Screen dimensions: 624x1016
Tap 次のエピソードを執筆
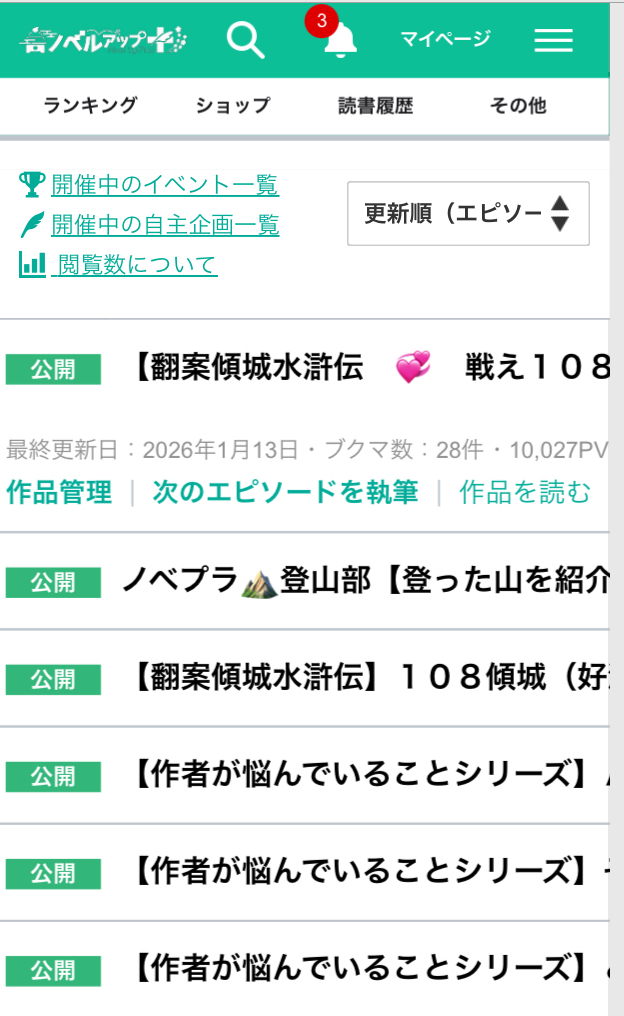click(x=285, y=492)
